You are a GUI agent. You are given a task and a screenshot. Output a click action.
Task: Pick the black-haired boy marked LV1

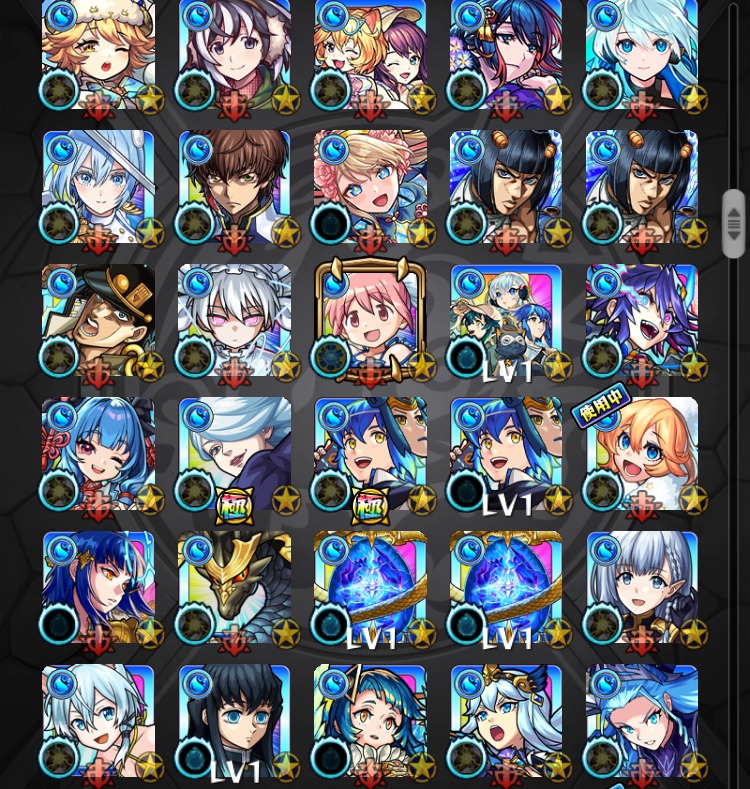[x=234, y=722]
